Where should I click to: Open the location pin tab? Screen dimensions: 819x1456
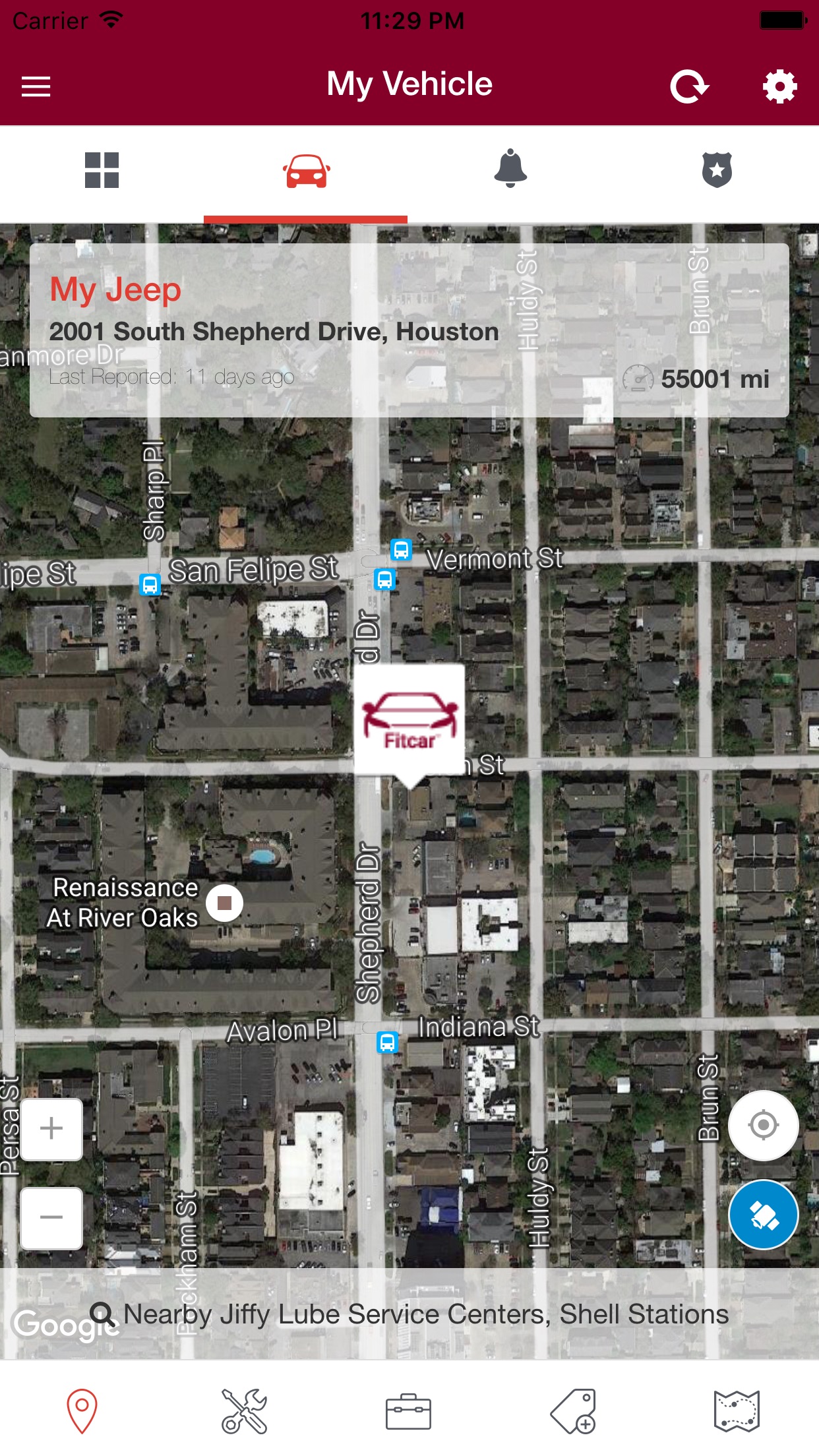(82, 1410)
